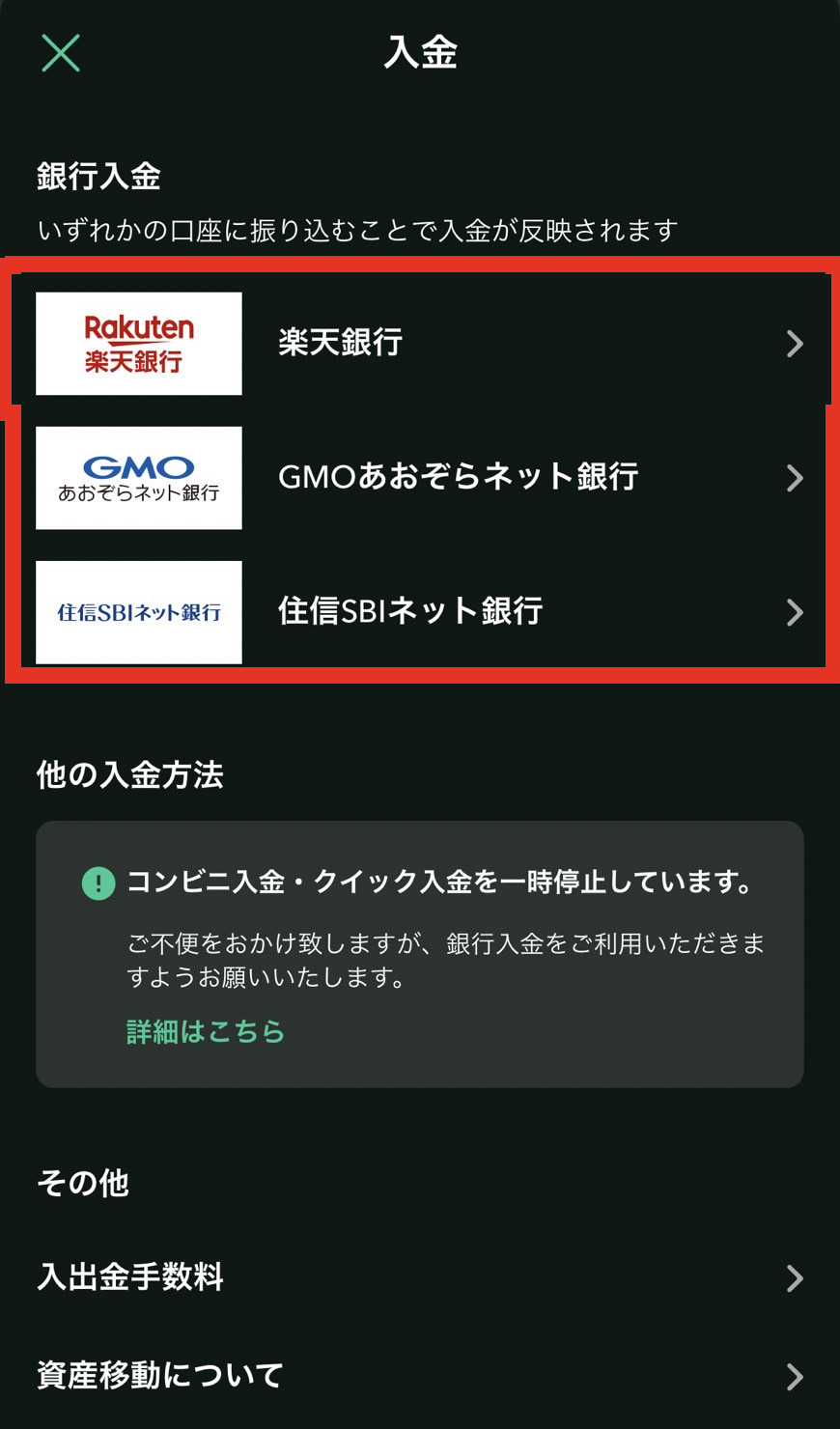The width and height of the screenshot is (840, 1429).
Task: Close the 入金 screen
Action: tap(61, 52)
